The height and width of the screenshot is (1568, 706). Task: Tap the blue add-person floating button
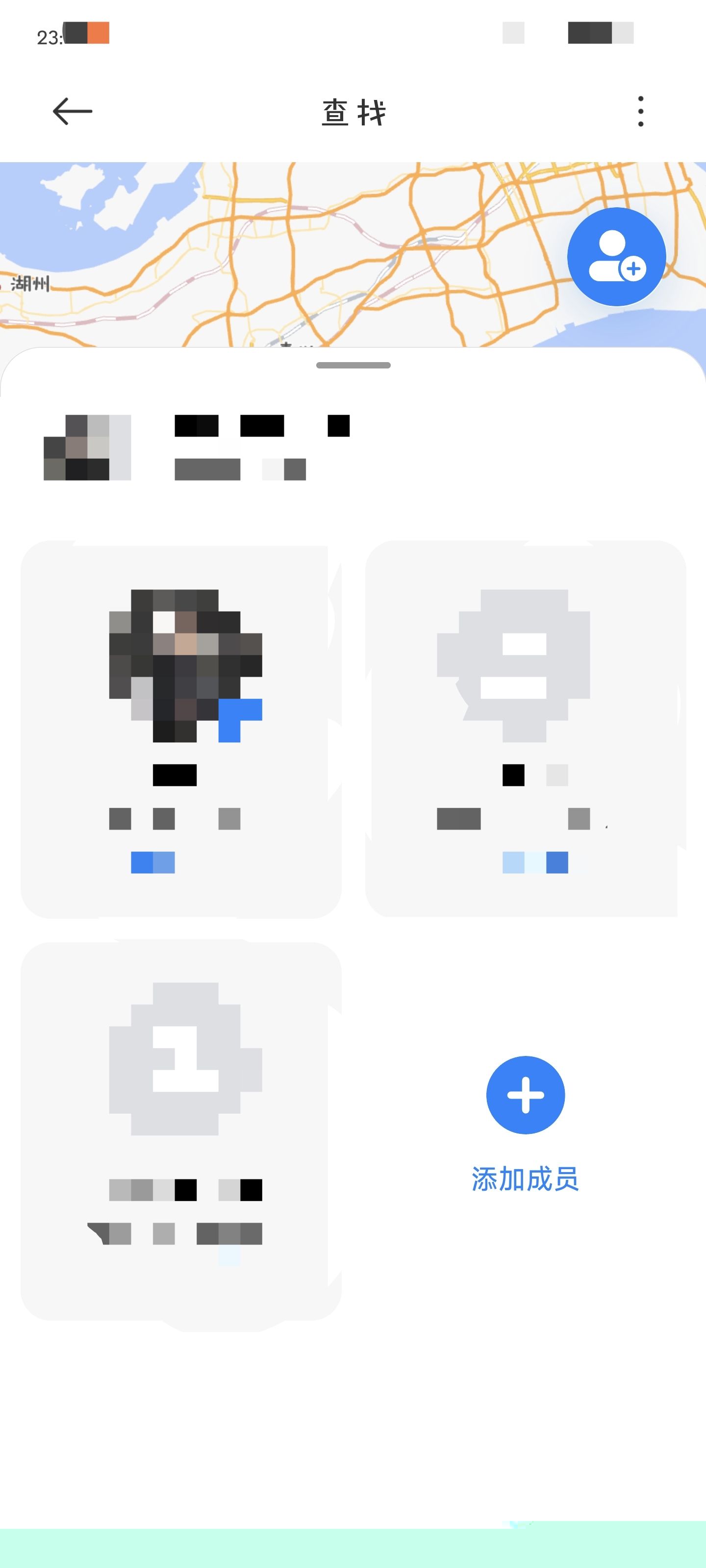(x=616, y=256)
